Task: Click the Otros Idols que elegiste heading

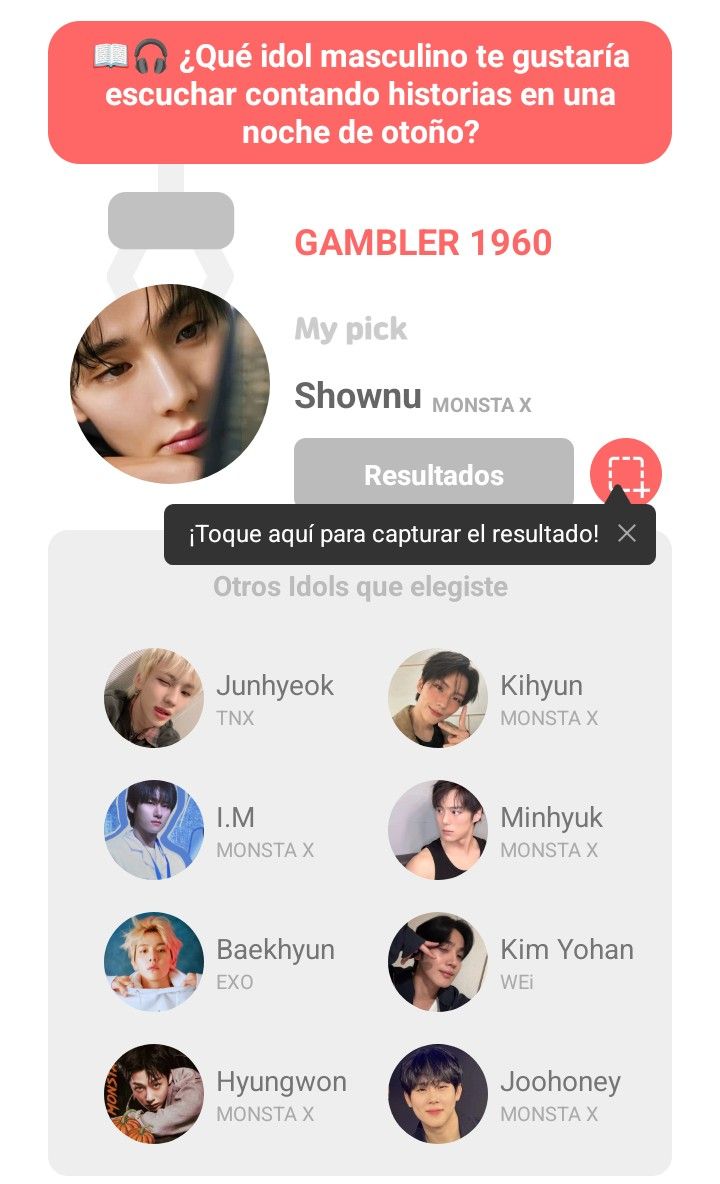Action: point(360,587)
